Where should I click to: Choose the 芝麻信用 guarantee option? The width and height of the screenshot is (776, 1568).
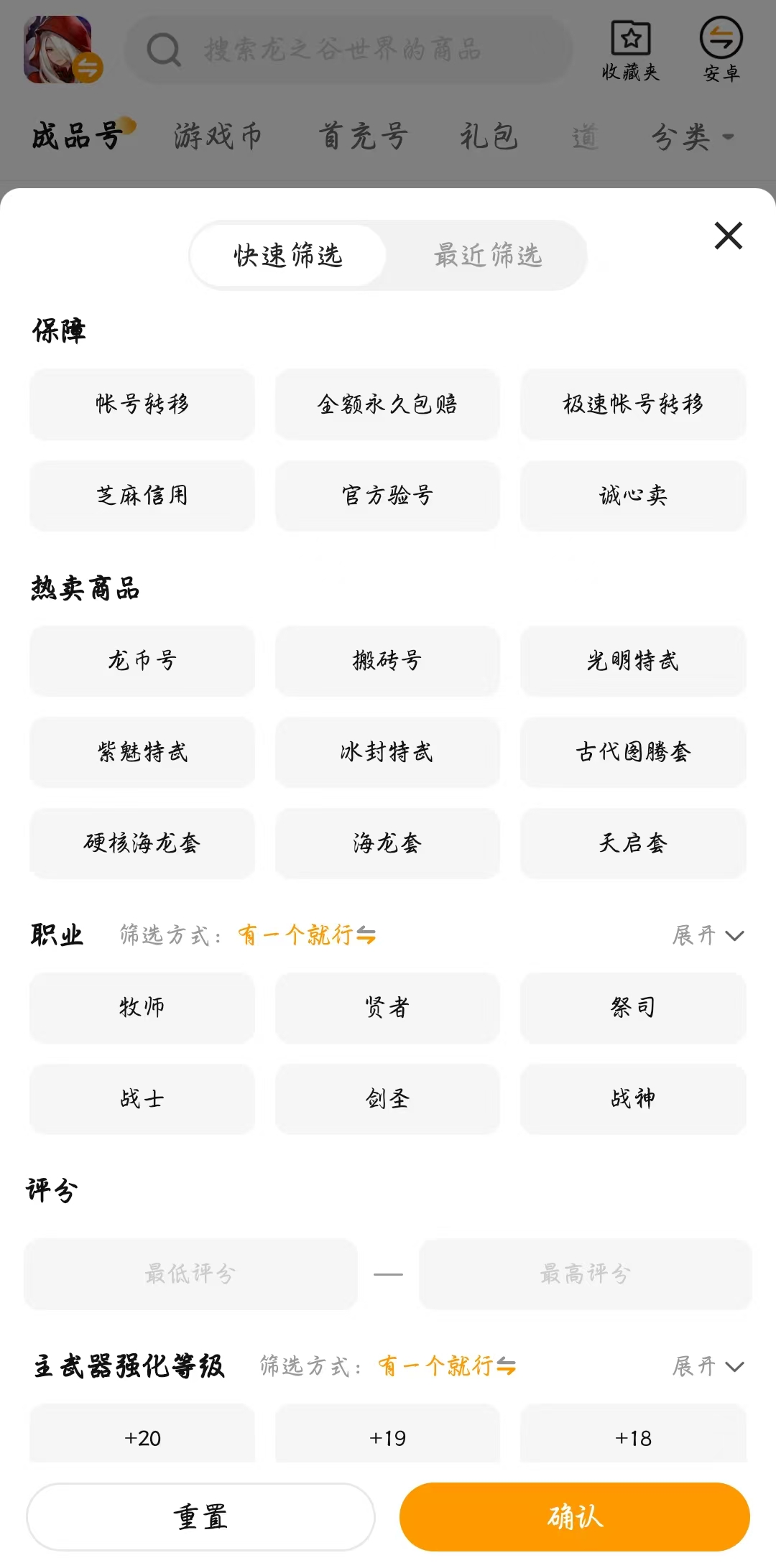[142, 495]
